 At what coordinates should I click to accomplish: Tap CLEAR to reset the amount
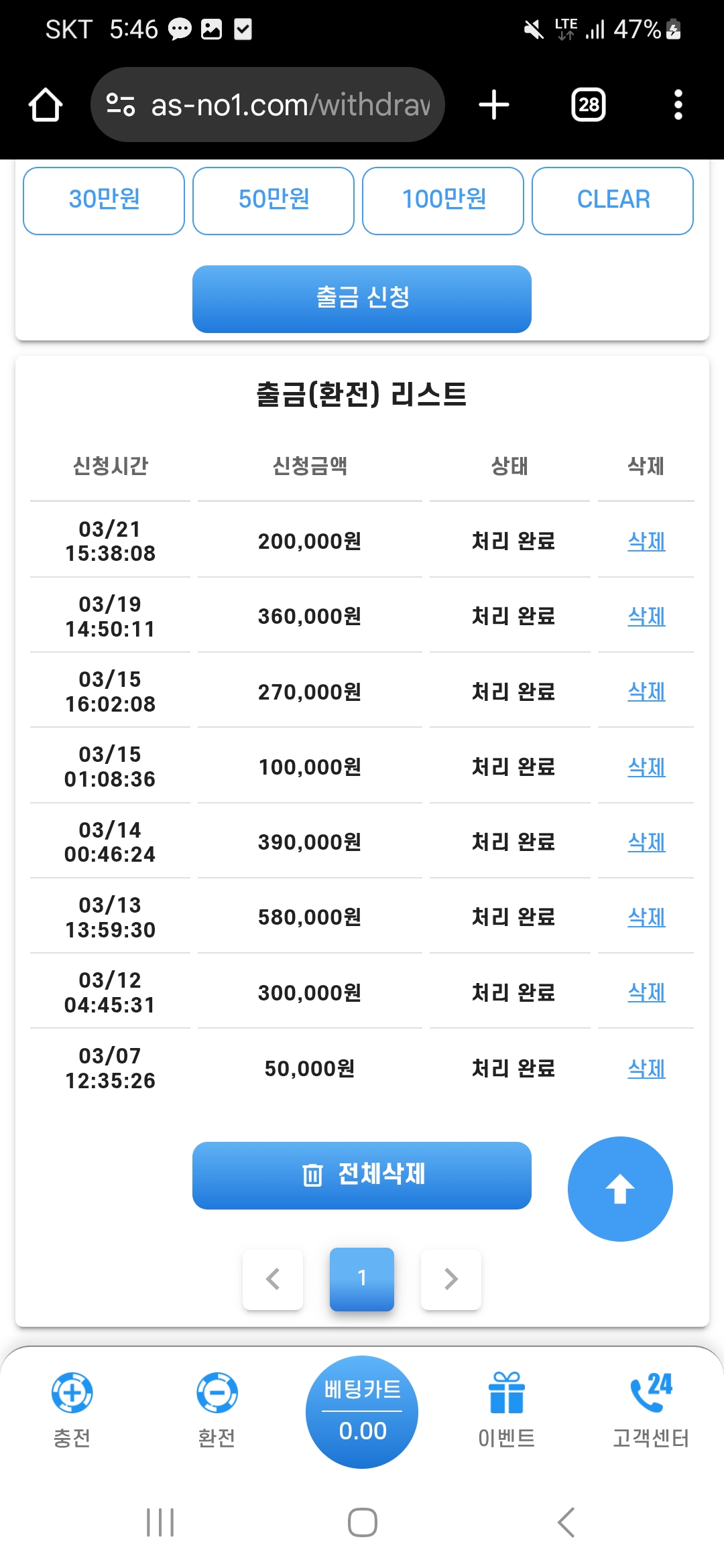pyautogui.click(x=613, y=200)
